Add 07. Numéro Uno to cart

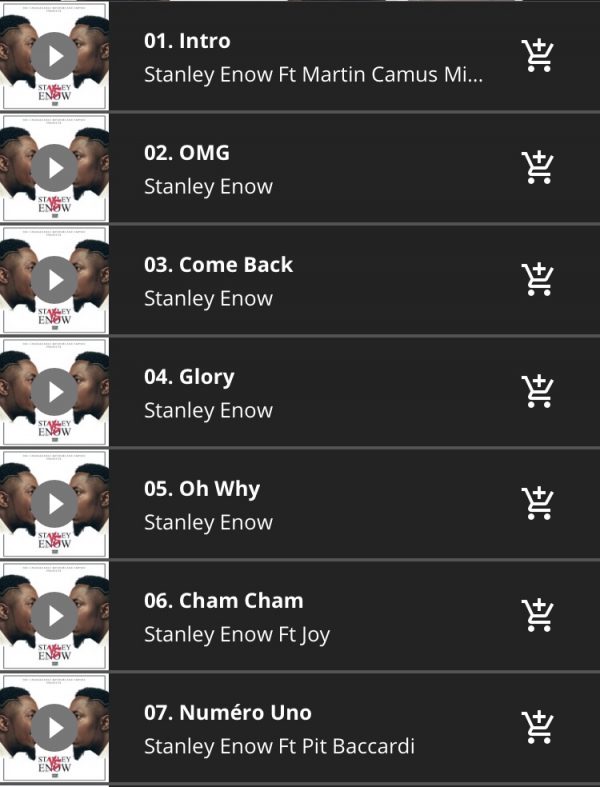click(x=538, y=729)
